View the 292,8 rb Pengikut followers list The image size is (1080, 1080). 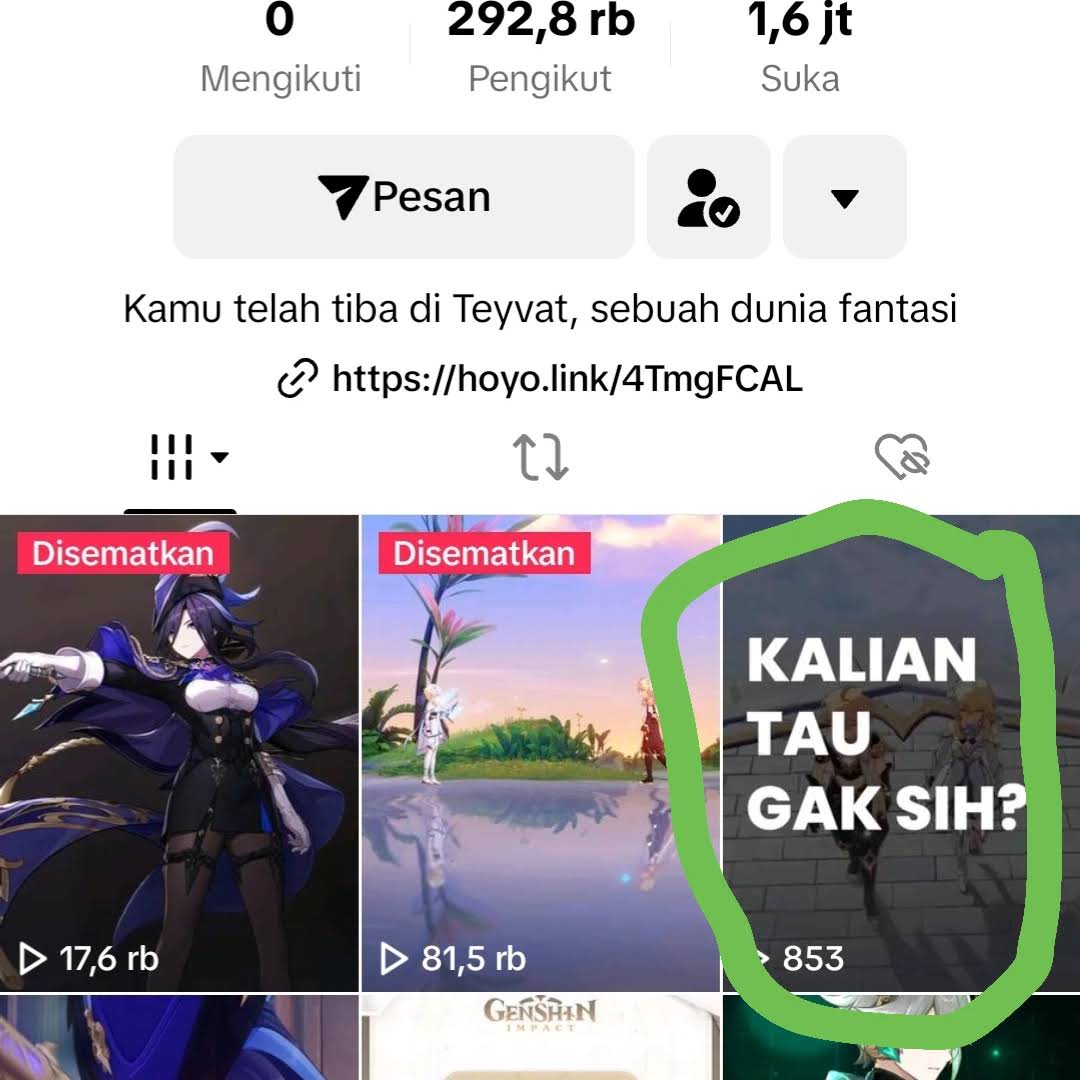[x=540, y=50]
